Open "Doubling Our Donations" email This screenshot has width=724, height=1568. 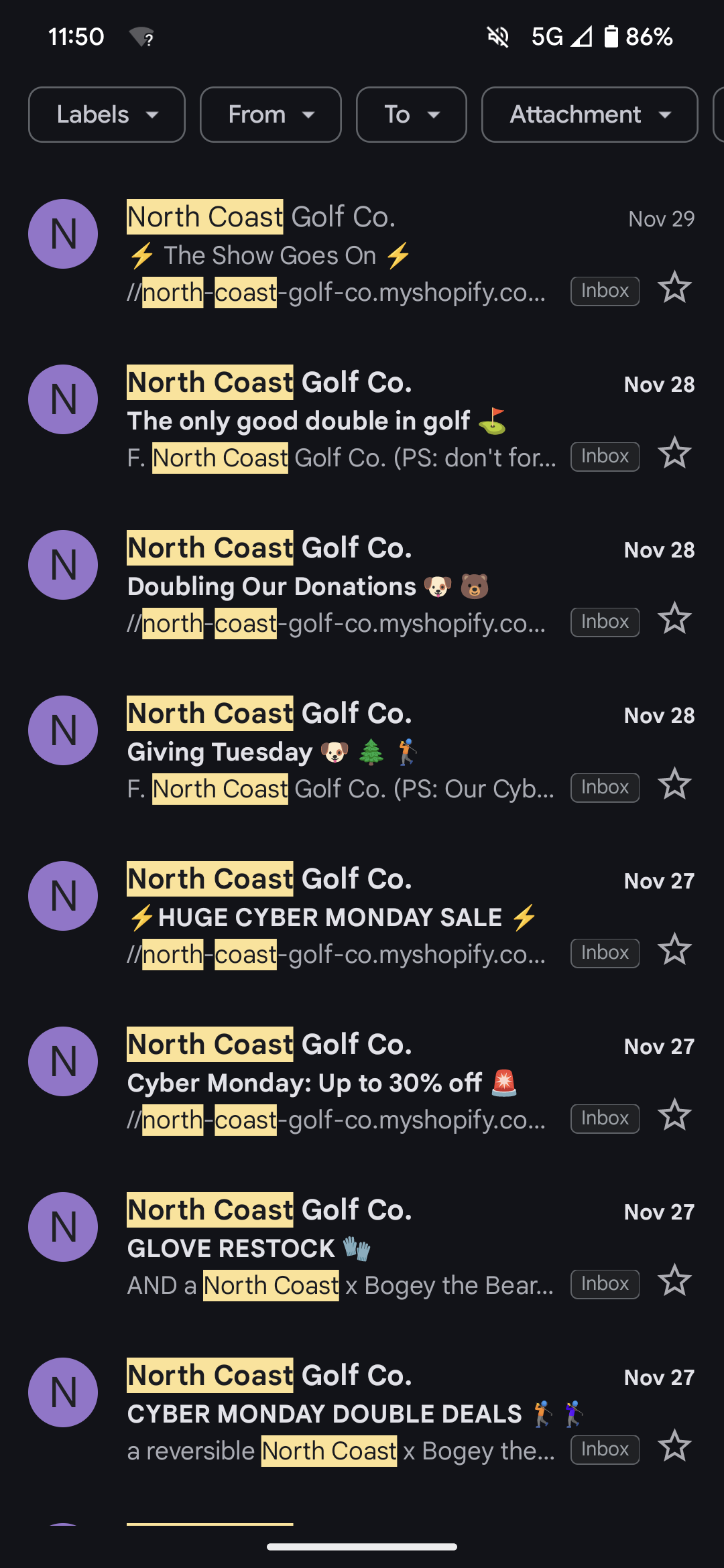335,586
